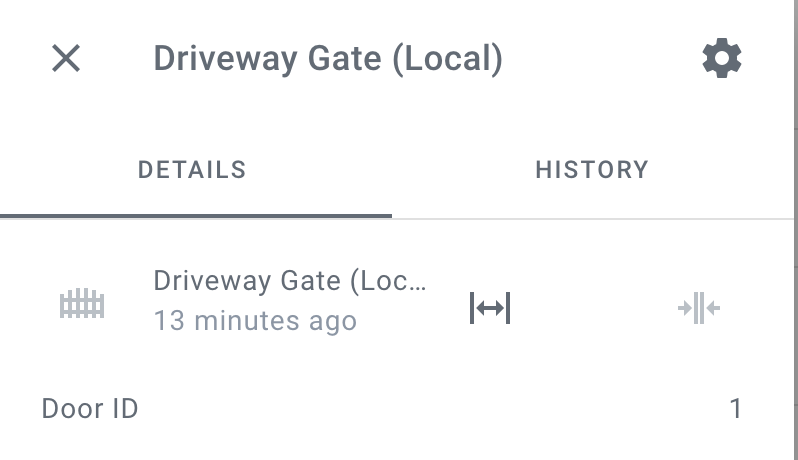
Task: Switch to the History tab
Action: pyautogui.click(x=592, y=170)
